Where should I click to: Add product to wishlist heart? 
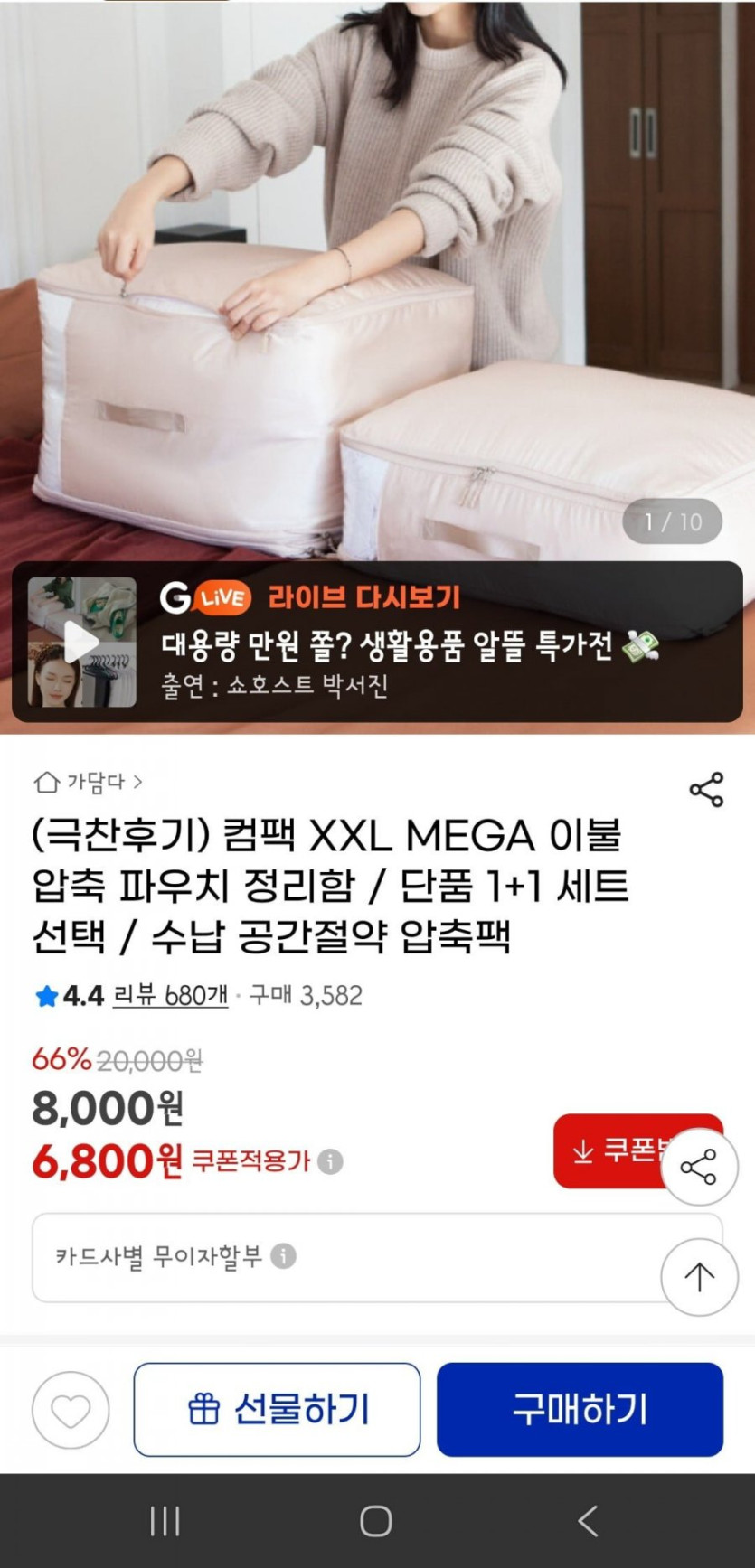[71, 1410]
